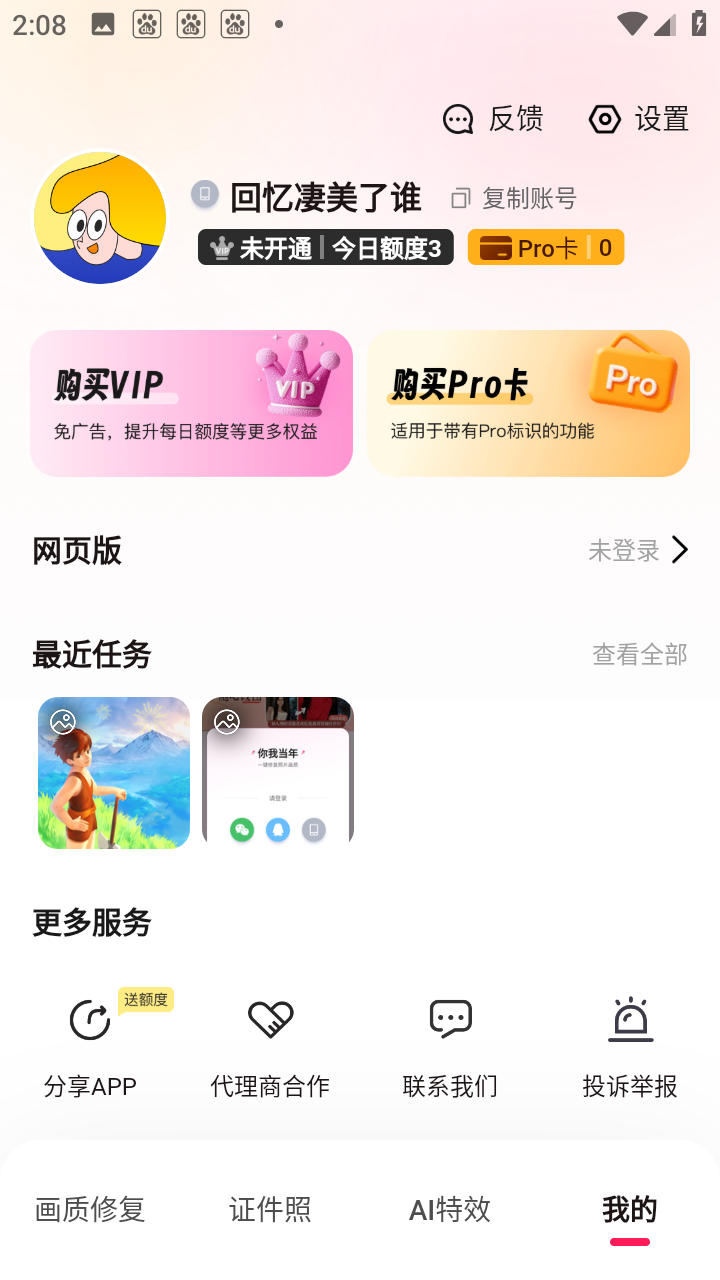Tap the 复制账号 copy icon
The image size is (720, 1280).
tap(459, 197)
